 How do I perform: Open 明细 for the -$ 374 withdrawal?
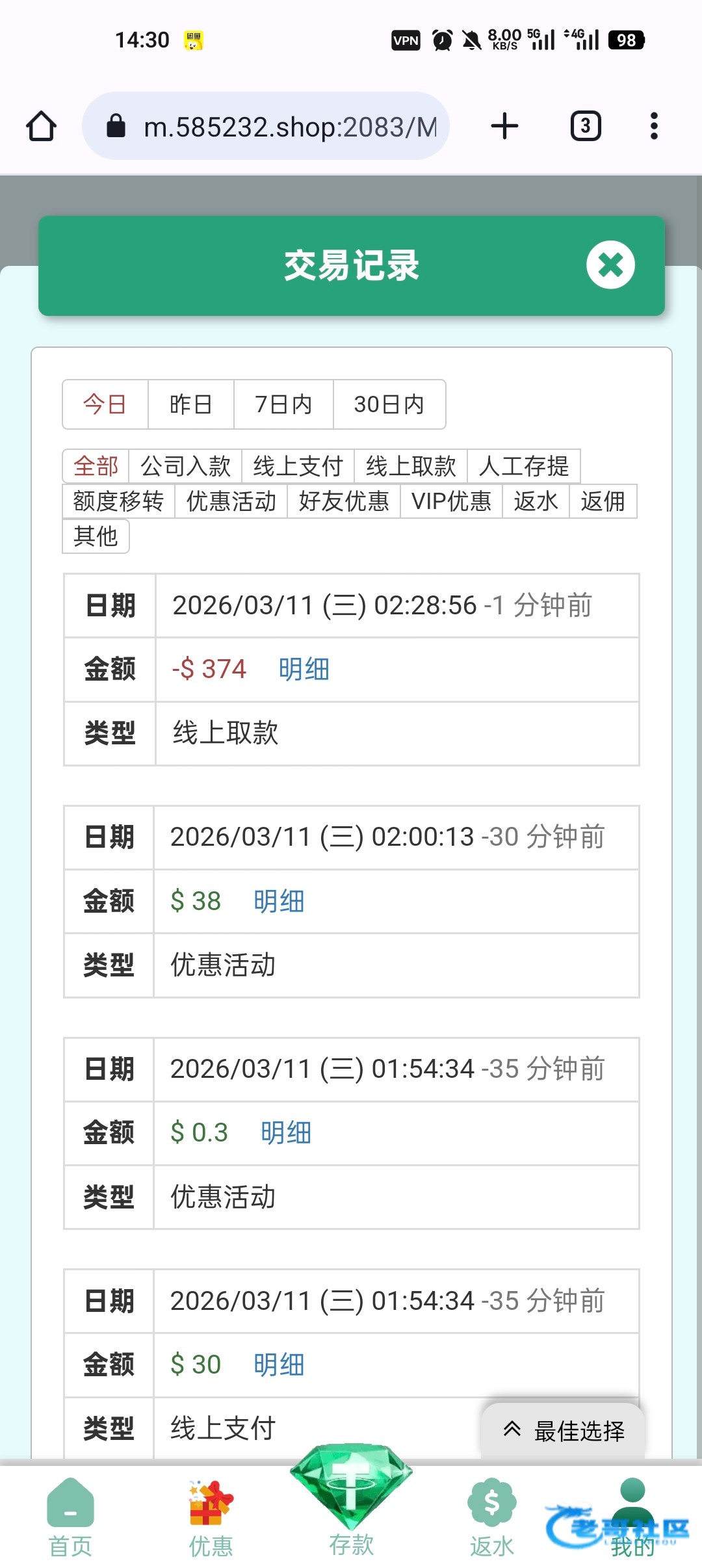(304, 669)
